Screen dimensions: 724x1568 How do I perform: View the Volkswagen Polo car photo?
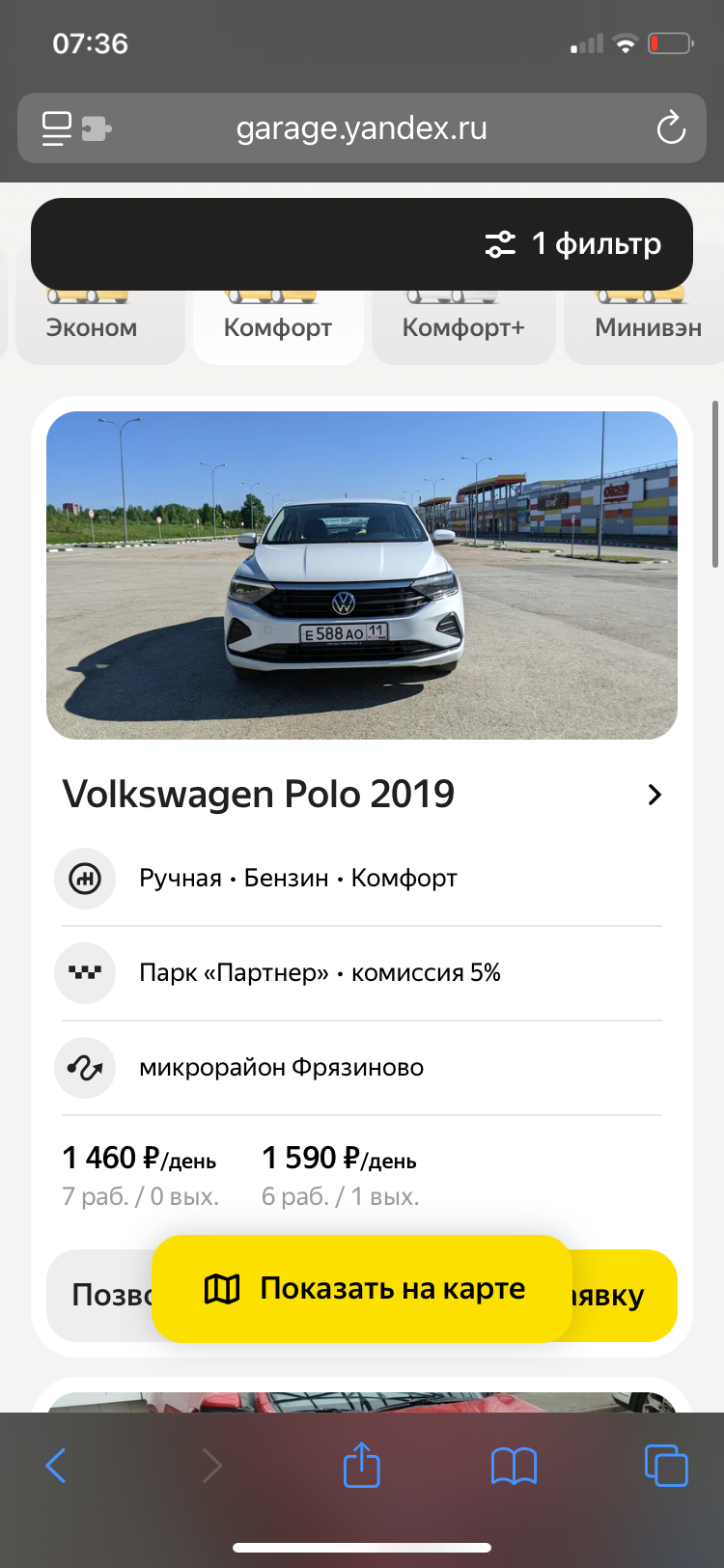pos(362,575)
